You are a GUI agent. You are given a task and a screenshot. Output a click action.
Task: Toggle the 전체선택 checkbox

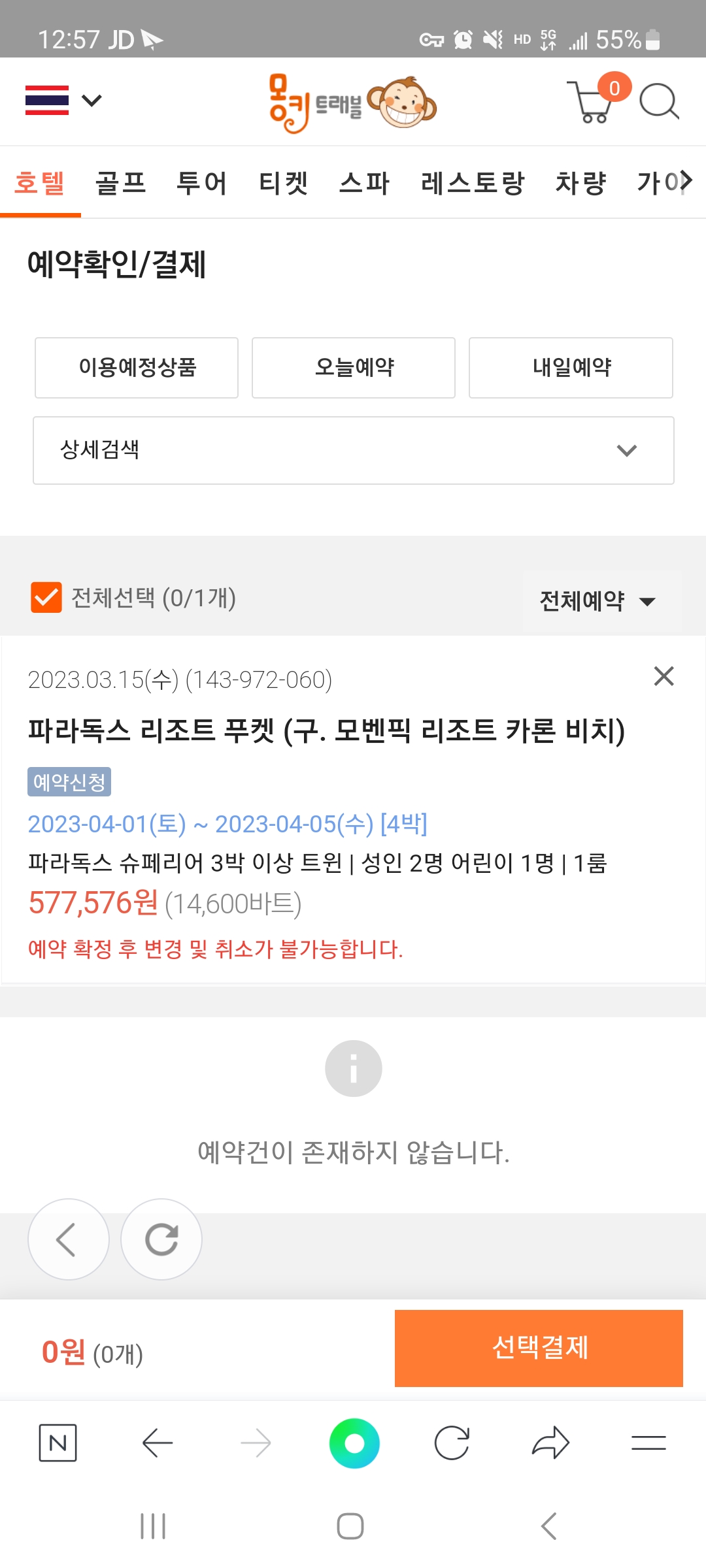coord(46,598)
